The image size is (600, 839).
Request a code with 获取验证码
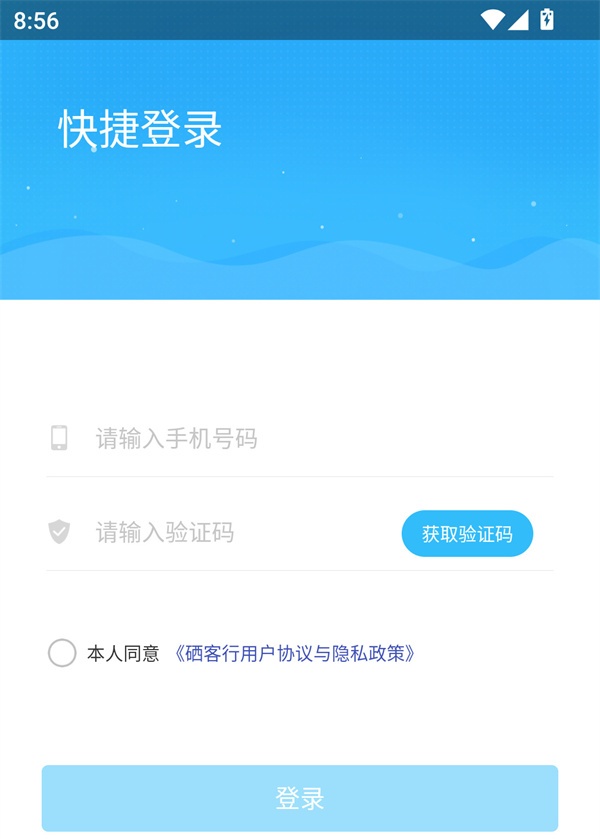tap(467, 534)
